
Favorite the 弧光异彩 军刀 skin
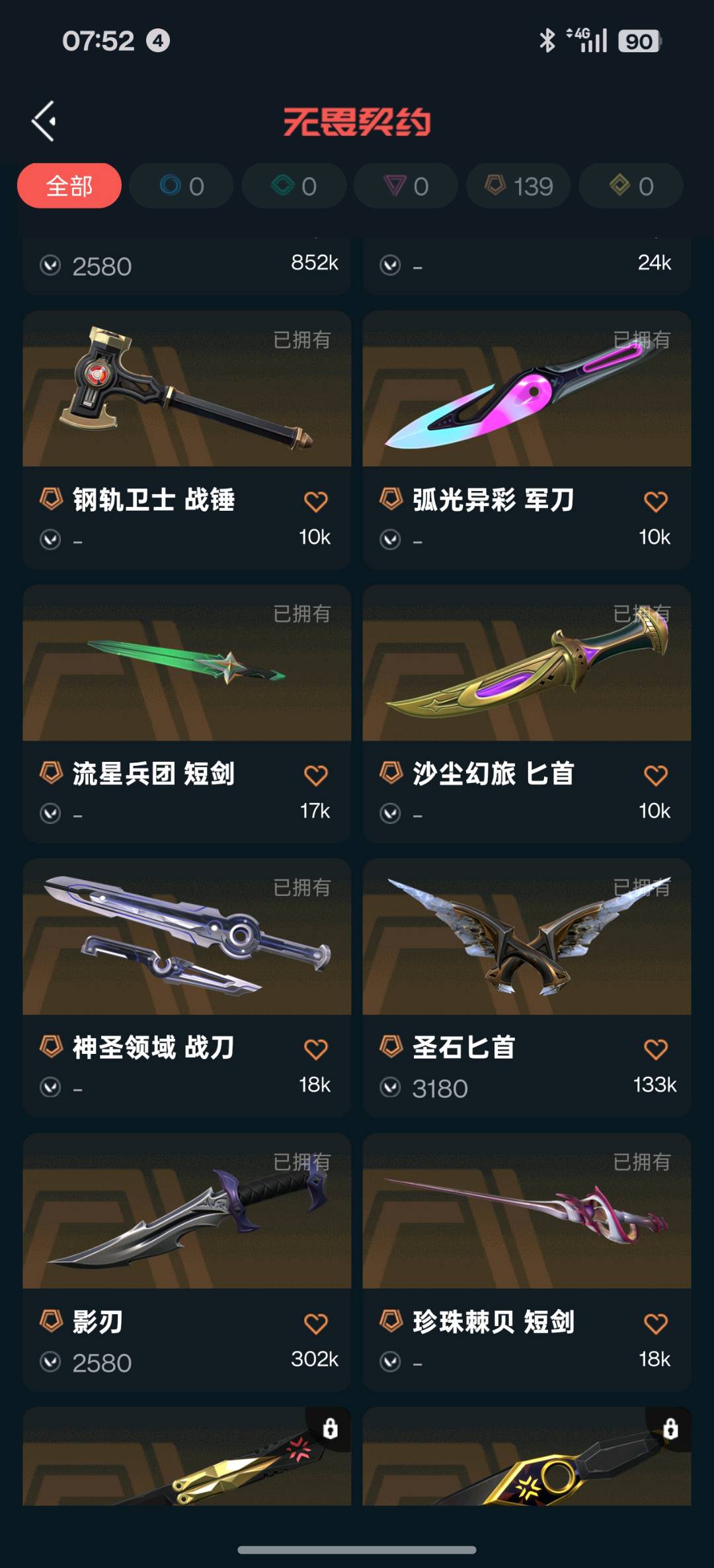[655, 502]
